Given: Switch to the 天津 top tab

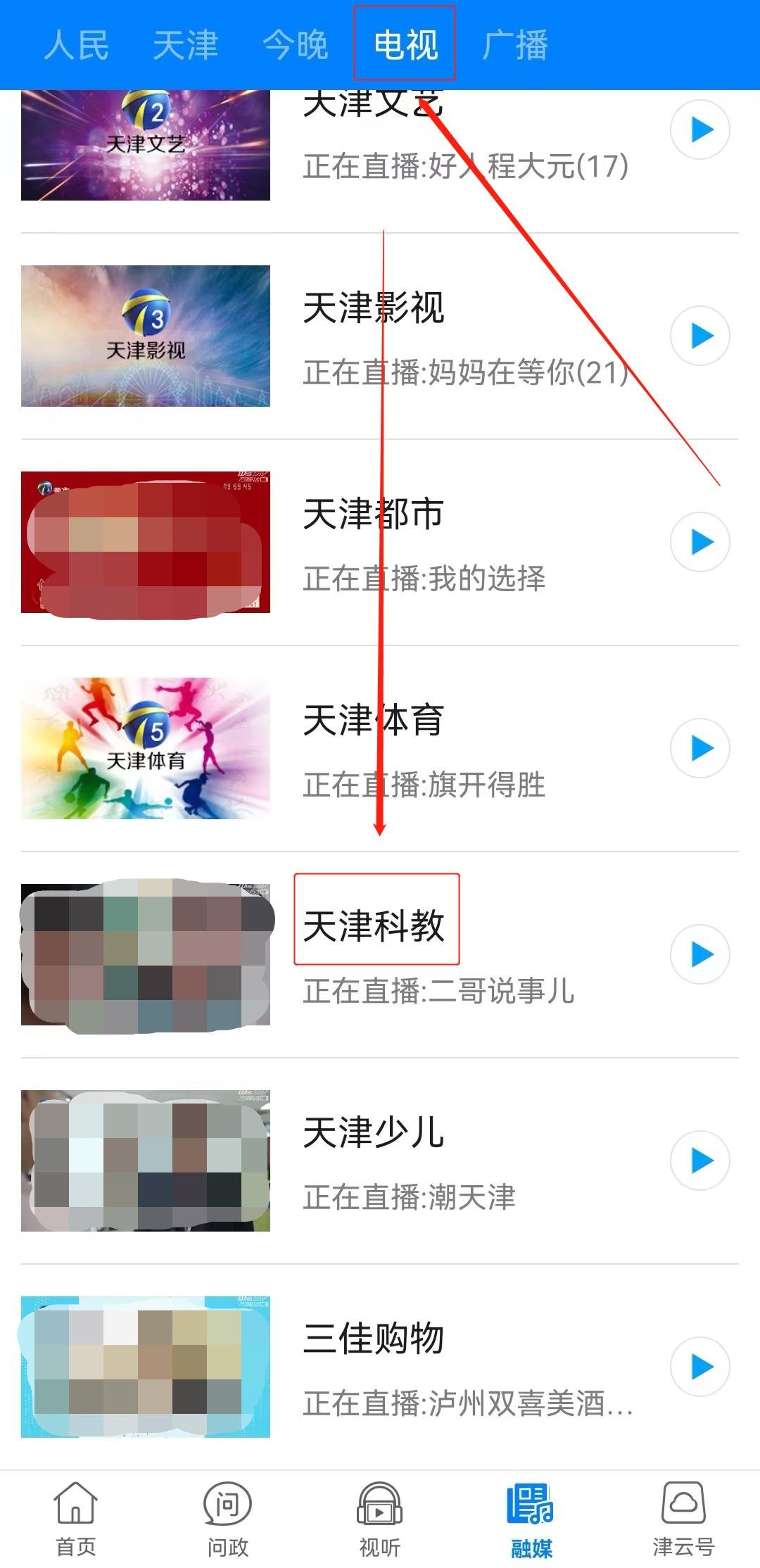Looking at the screenshot, I should 185,45.
